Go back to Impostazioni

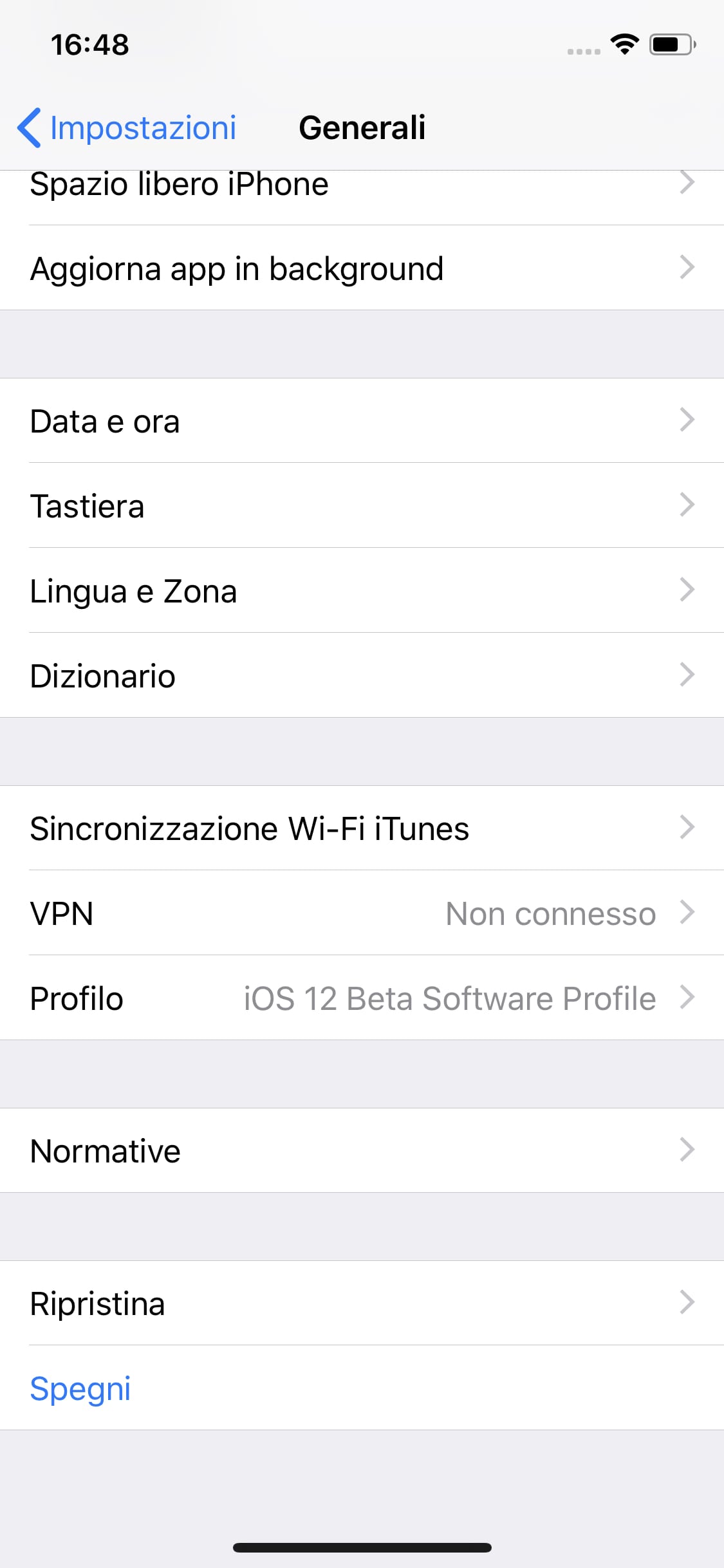127,127
